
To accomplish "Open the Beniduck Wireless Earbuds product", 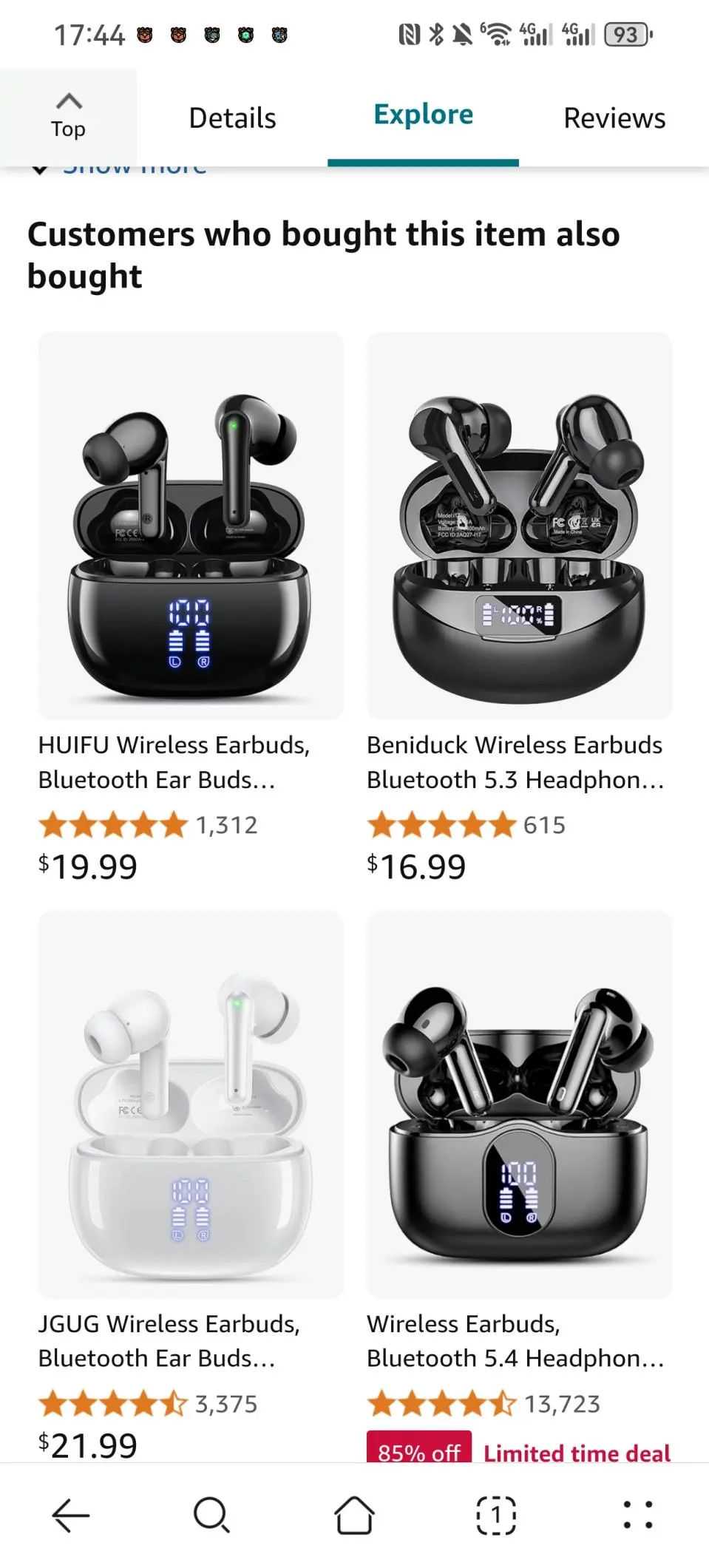I will [x=519, y=525].
